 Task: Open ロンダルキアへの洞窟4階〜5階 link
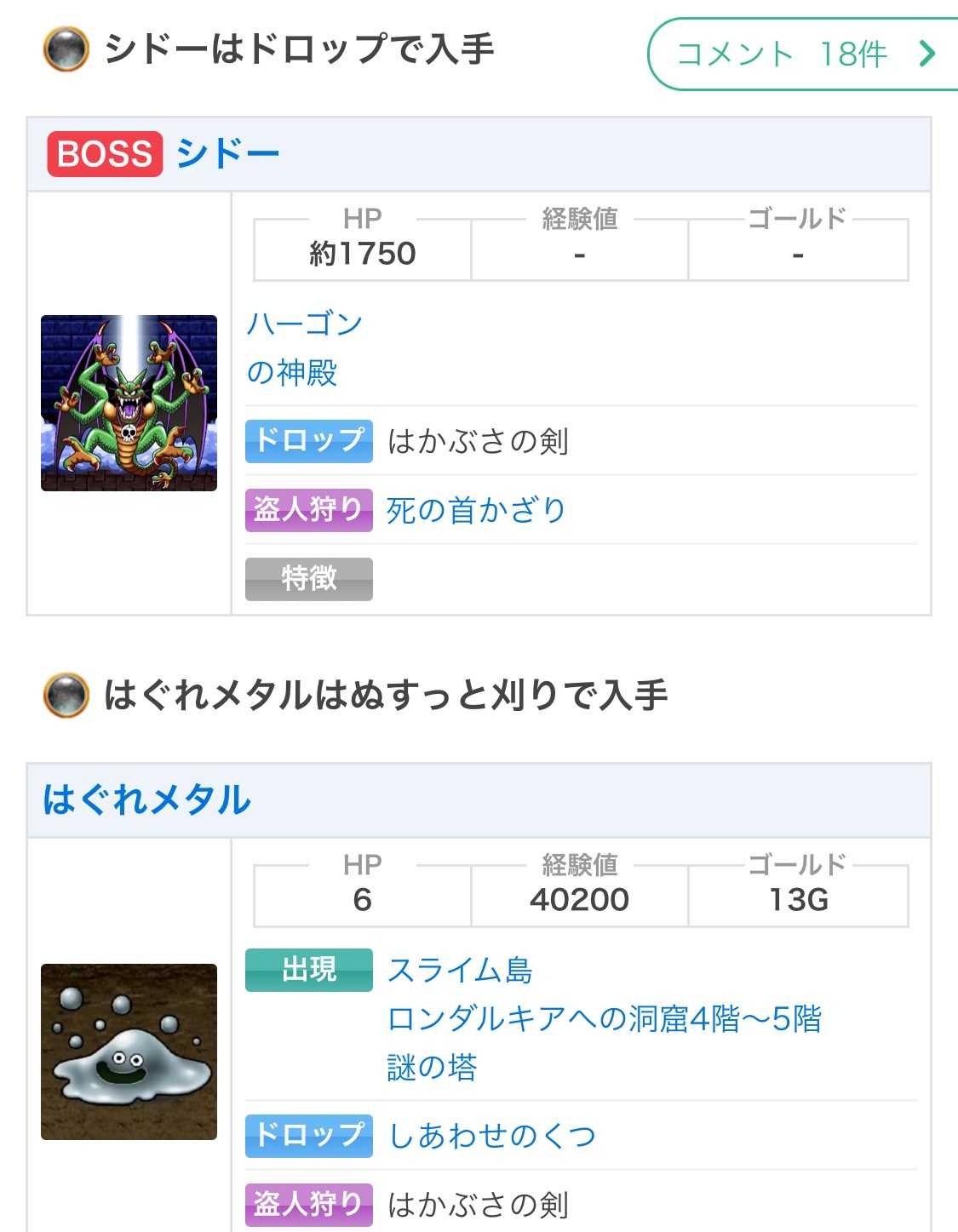pyautogui.click(x=604, y=1018)
